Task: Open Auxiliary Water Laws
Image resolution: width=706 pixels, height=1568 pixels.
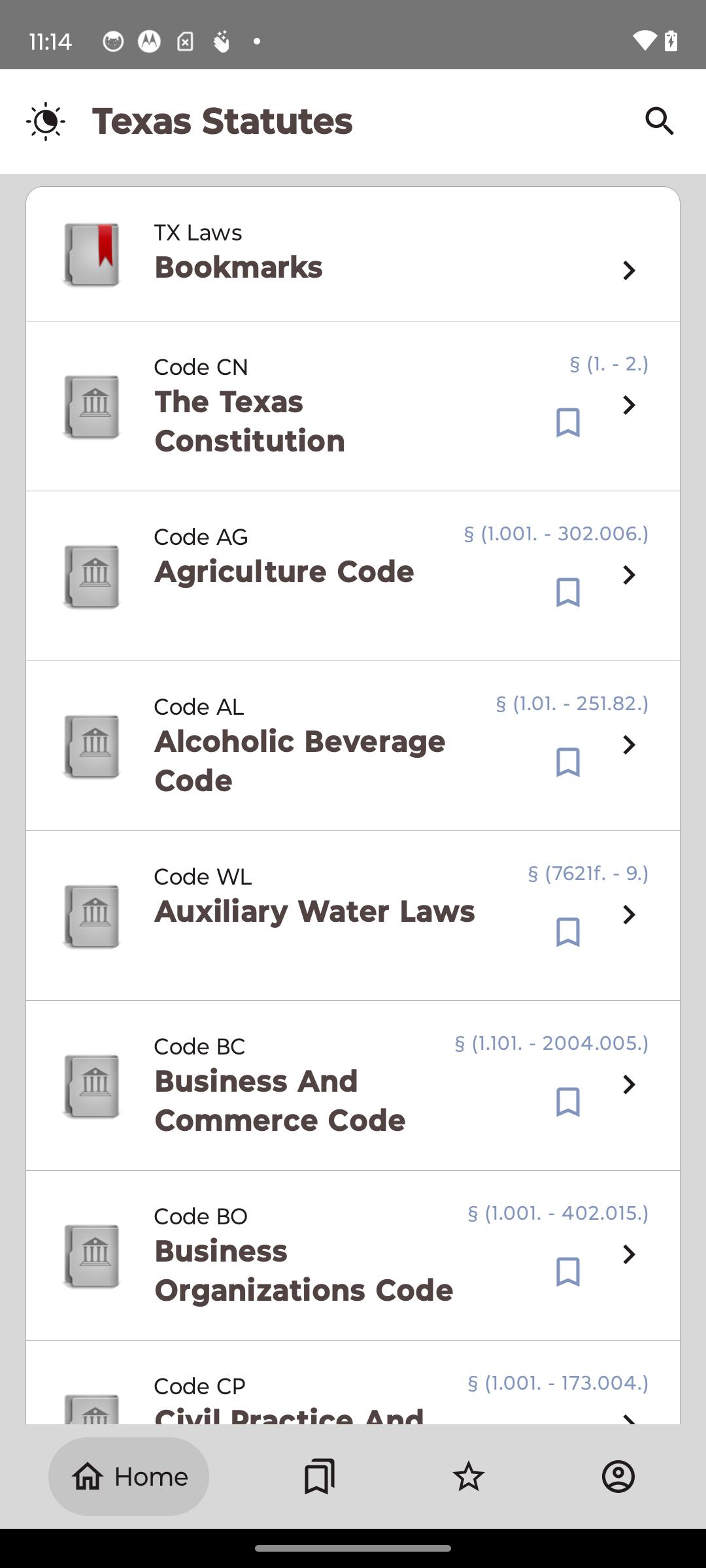Action: click(x=353, y=916)
